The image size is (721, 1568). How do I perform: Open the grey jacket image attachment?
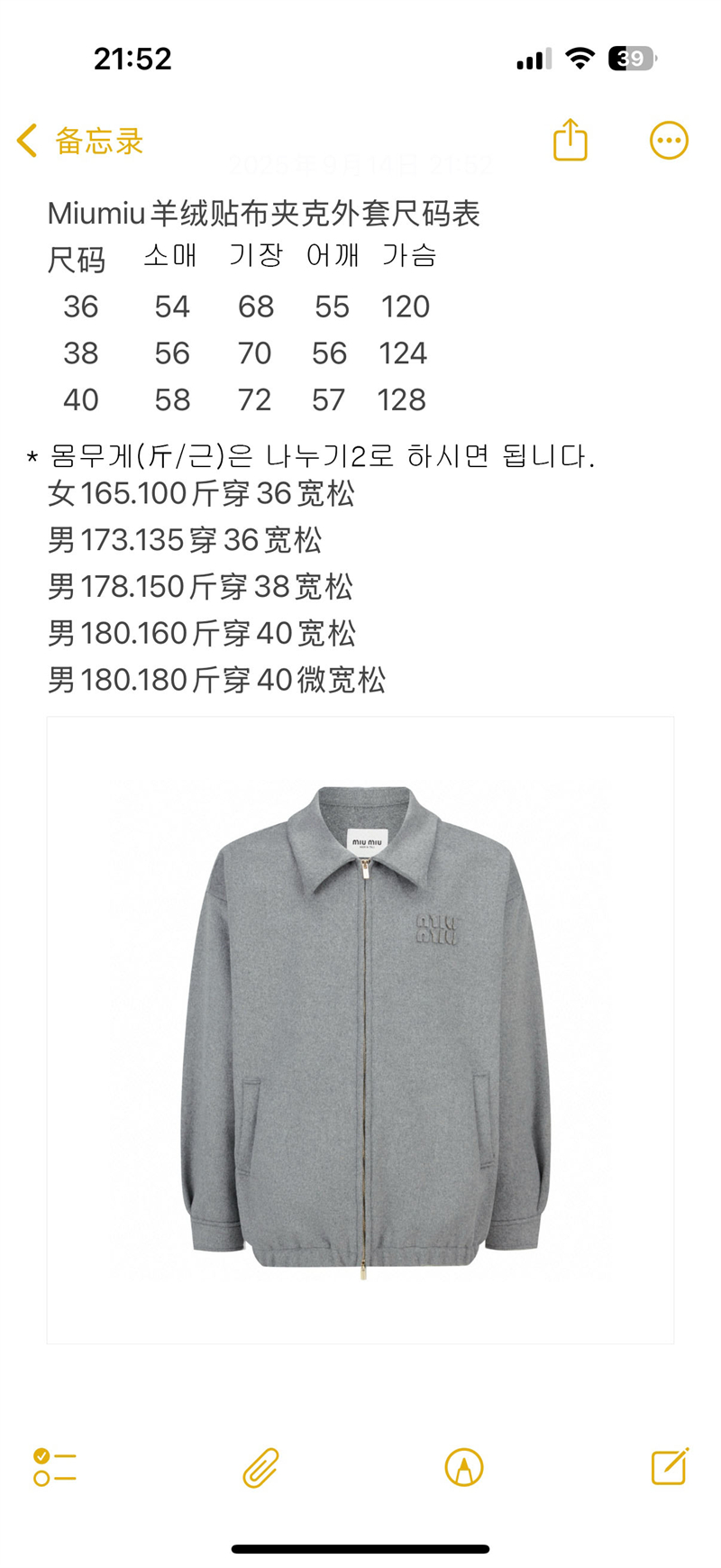(360, 1030)
